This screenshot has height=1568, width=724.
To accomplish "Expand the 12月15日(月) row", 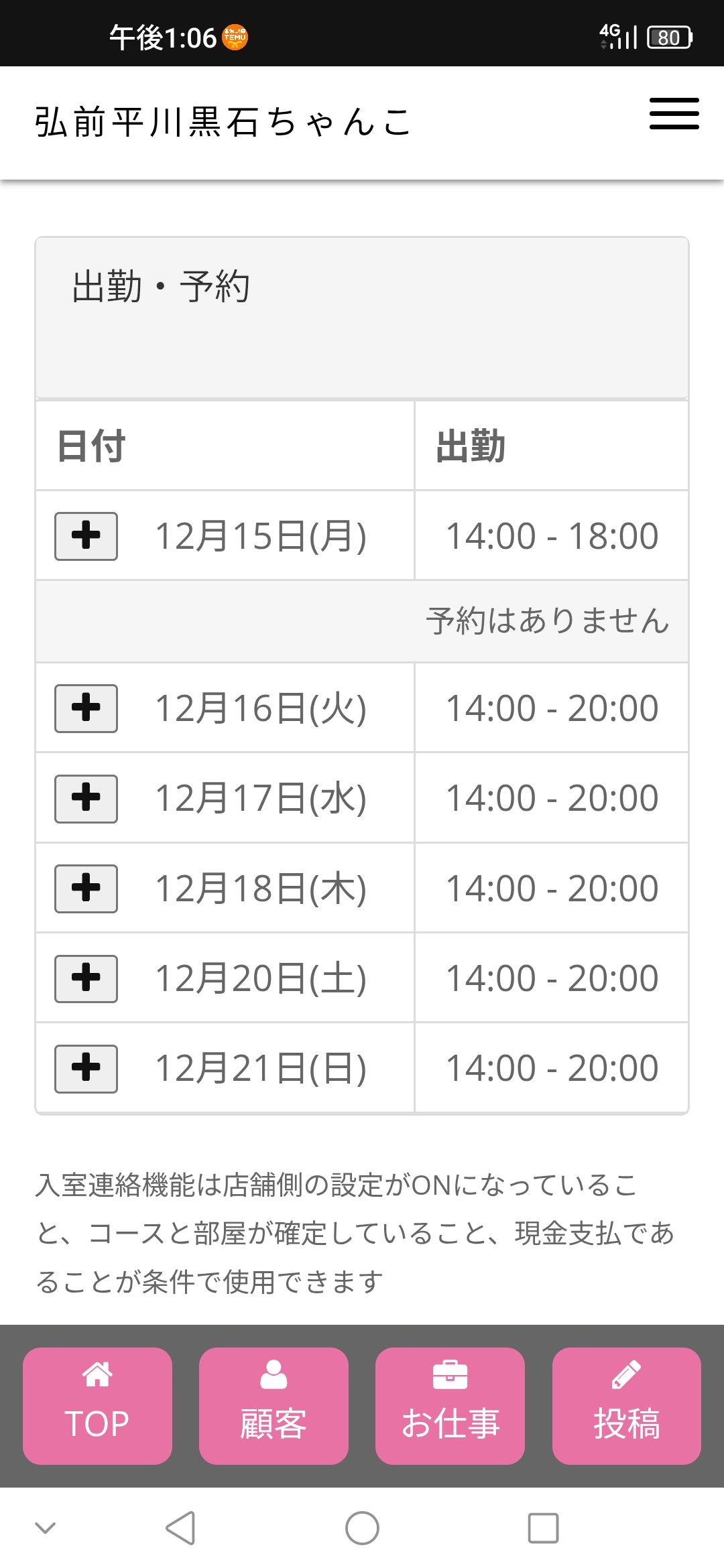I will (x=86, y=536).
